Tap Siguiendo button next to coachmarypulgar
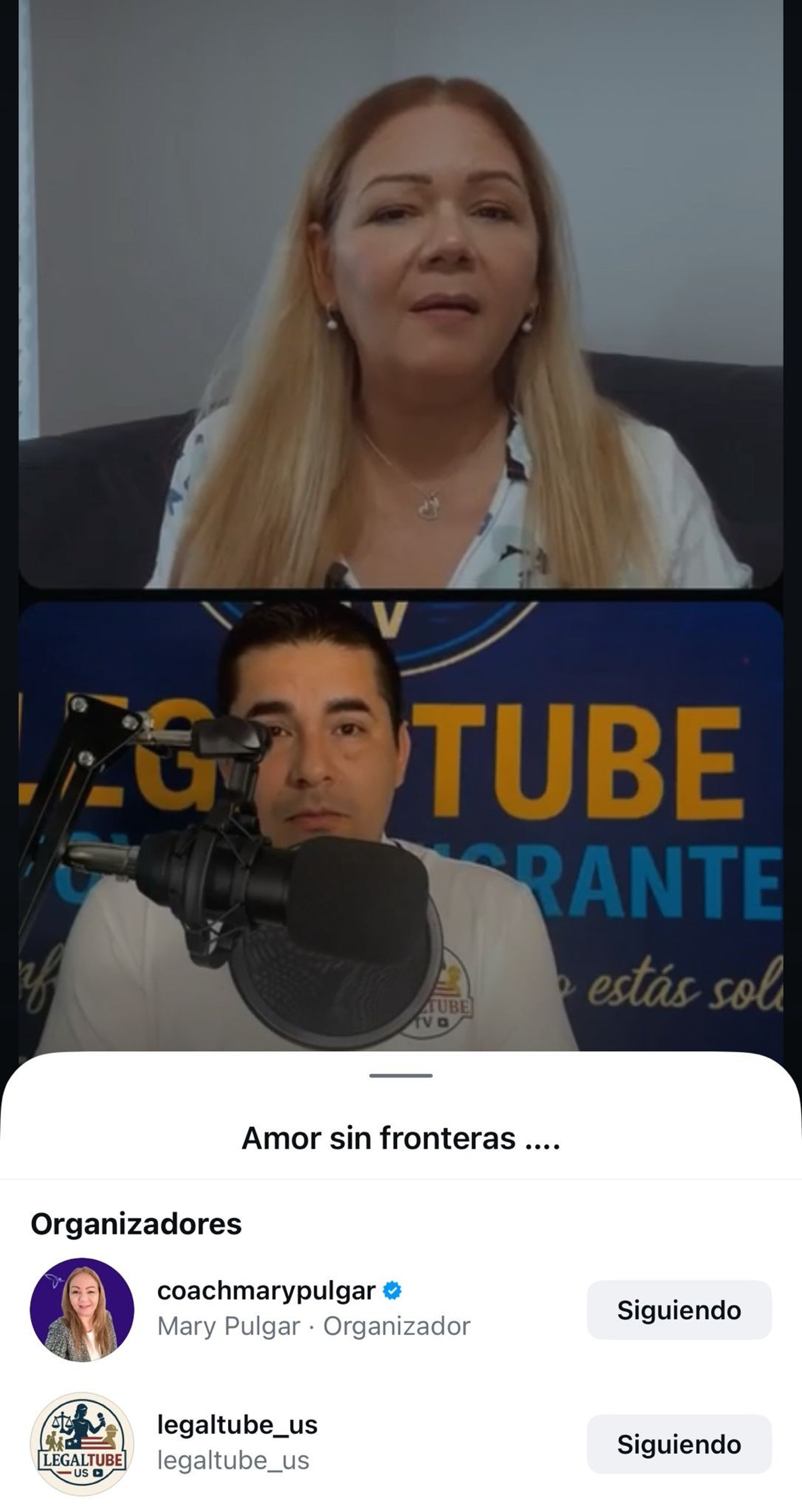The width and height of the screenshot is (802, 1512). [679, 1309]
